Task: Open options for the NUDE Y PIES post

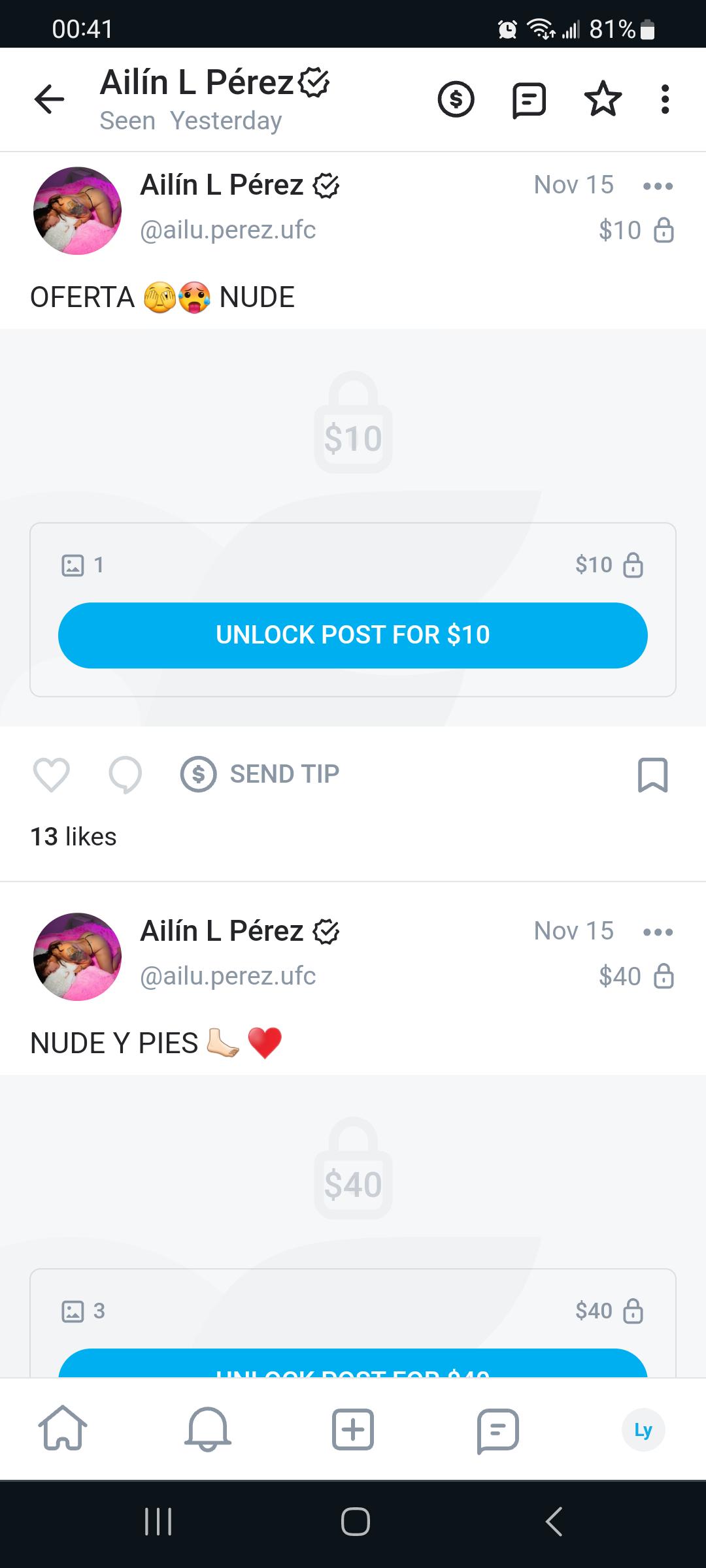Action: point(658,932)
